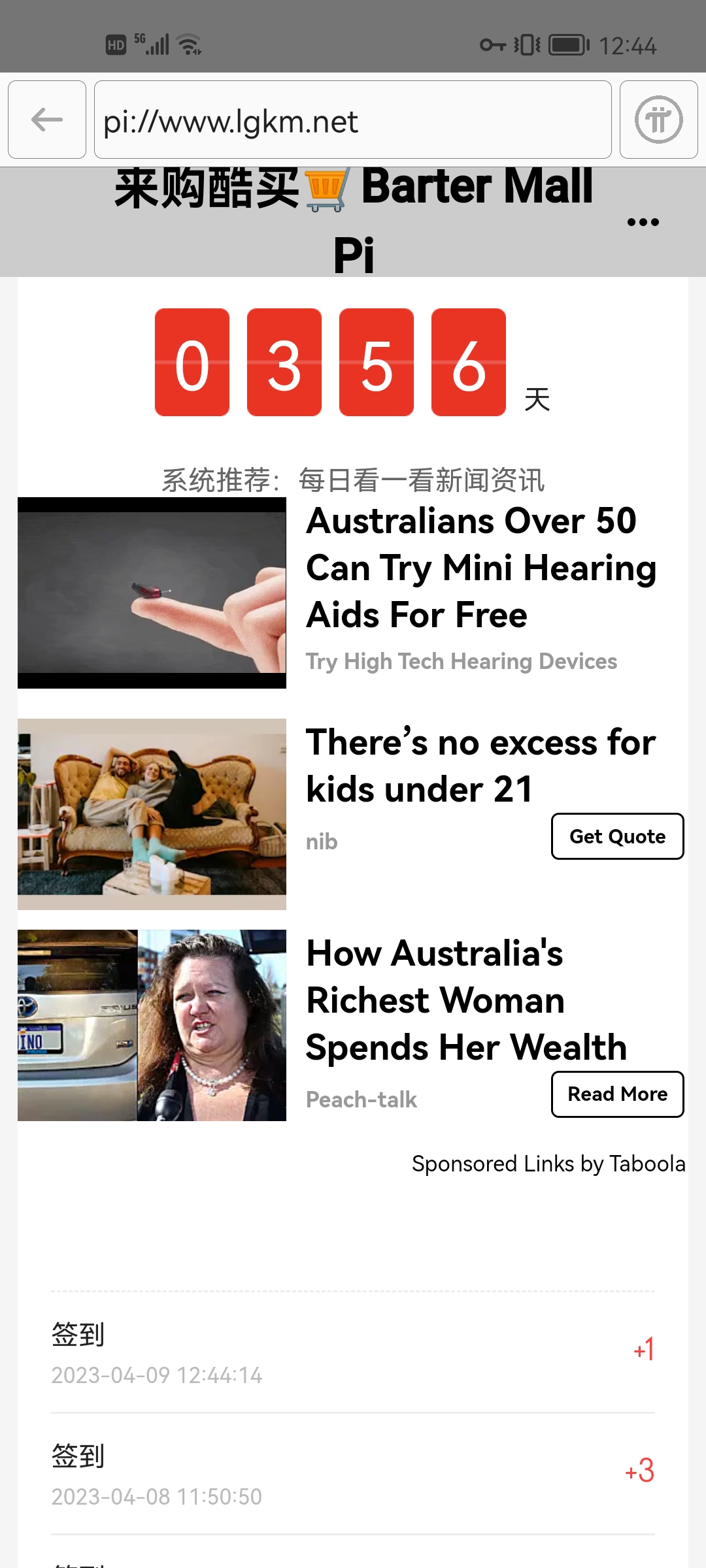Tap the hearing aid on finger image

click(x=152, y=593)
